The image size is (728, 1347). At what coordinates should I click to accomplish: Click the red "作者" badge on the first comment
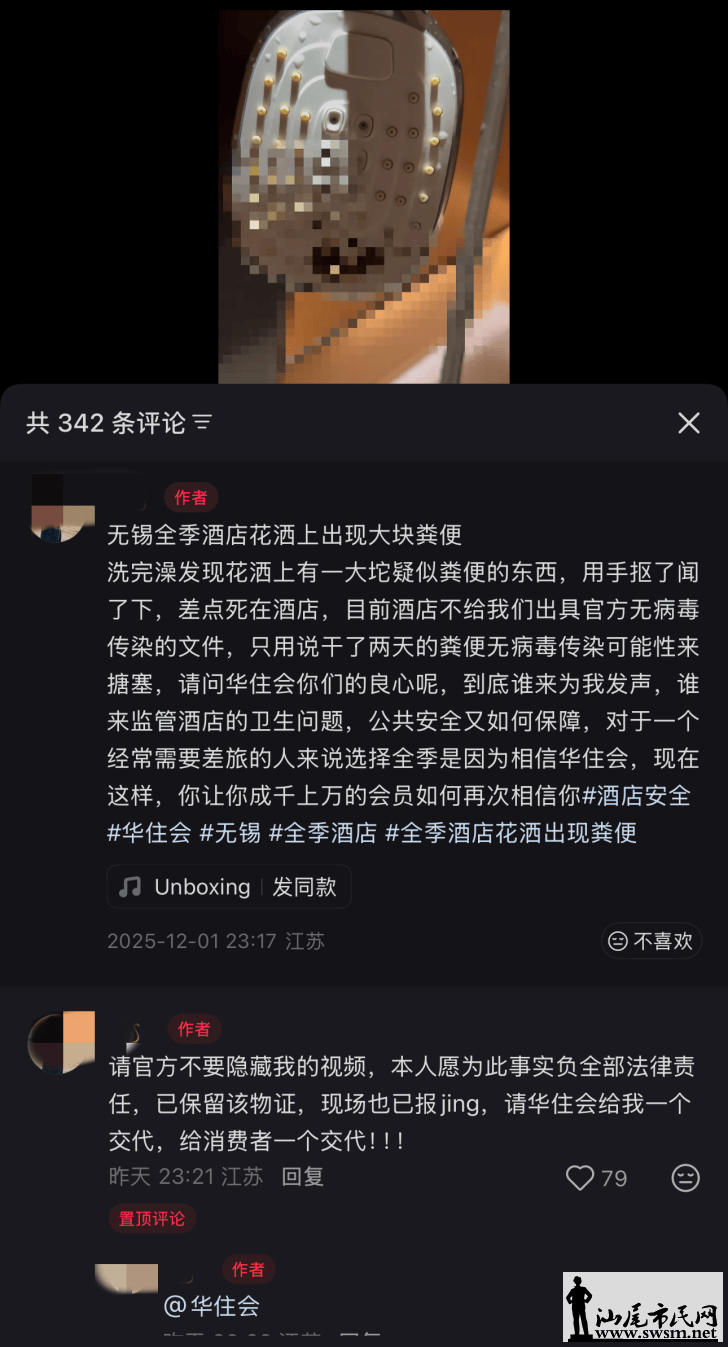pyautogui.click(x=190, y=496)
